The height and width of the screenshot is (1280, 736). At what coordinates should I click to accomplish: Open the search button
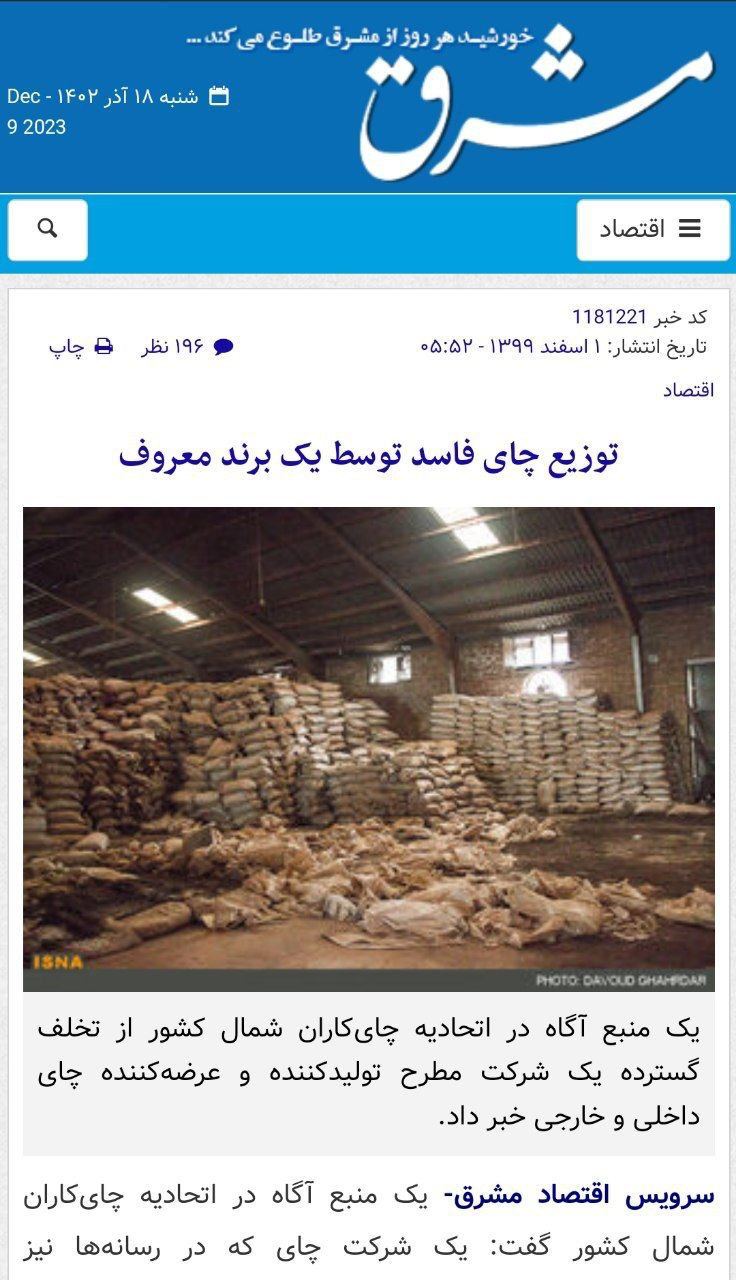pos(47,230)
